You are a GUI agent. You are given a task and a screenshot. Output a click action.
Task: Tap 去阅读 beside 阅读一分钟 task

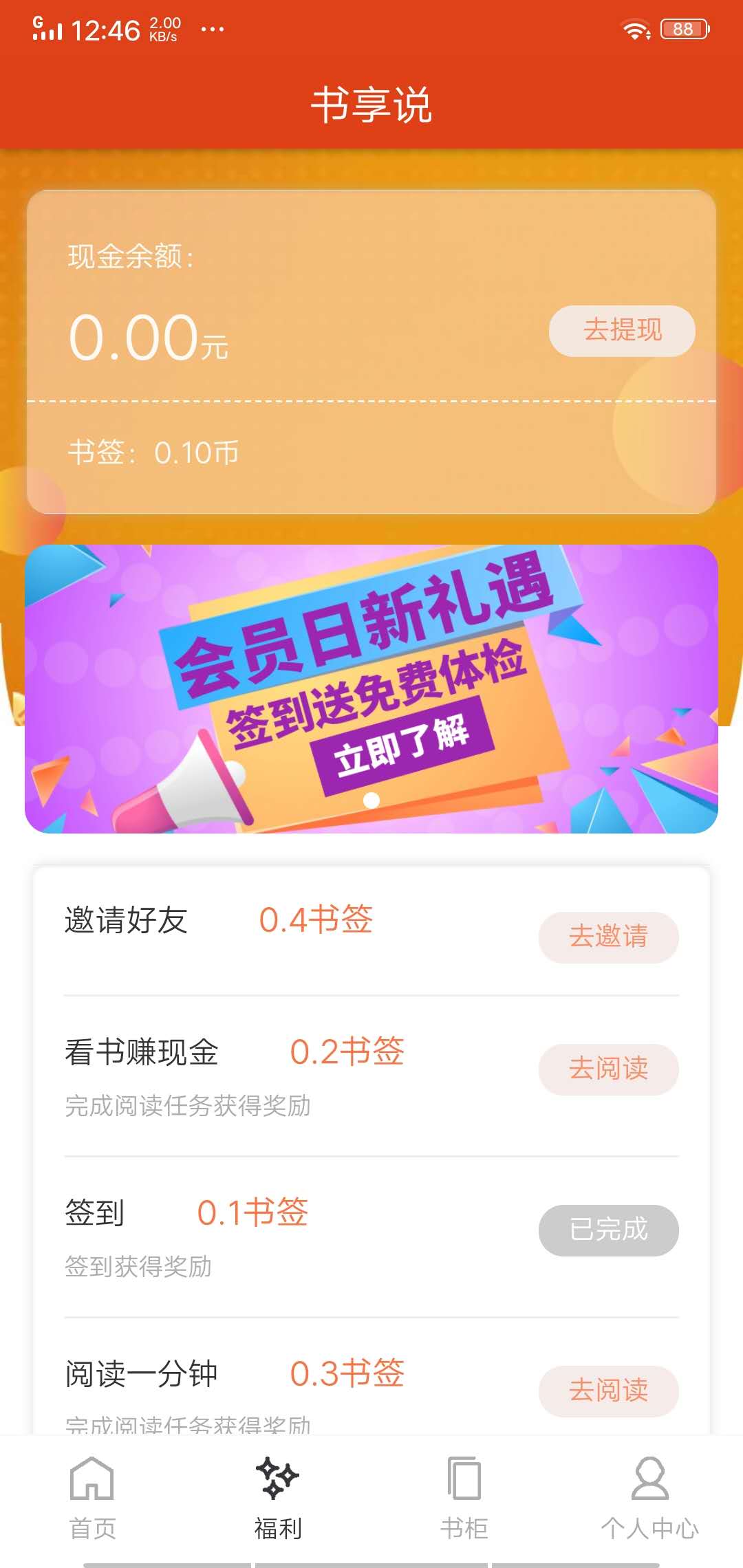pyautogui.click(x=608, y=1391)
